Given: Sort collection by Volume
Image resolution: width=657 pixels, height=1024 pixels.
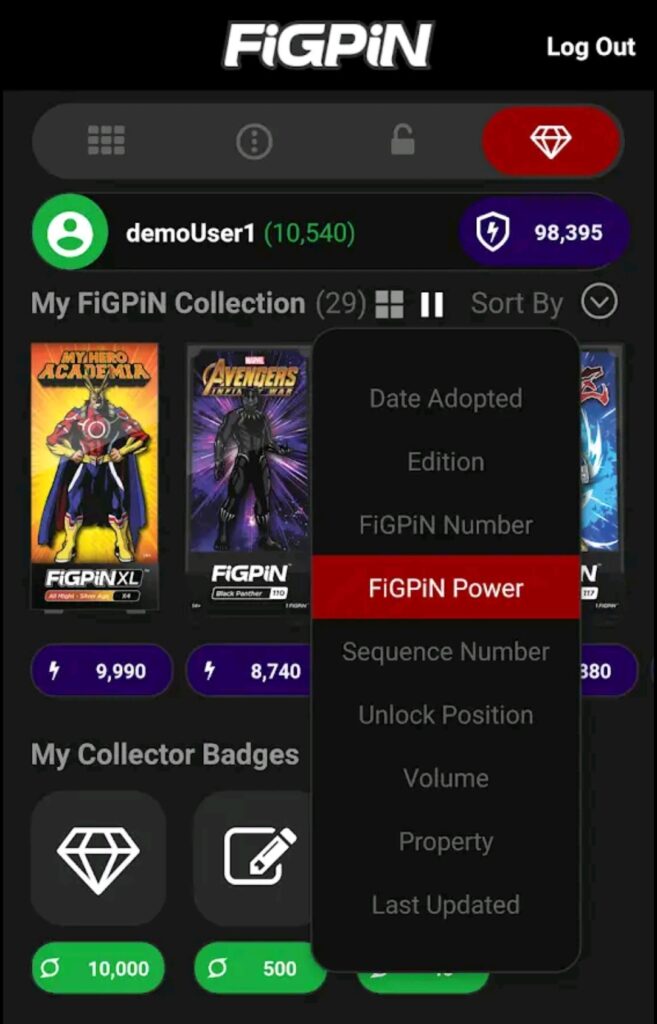Looking at the screenshot, I should (446, 777).
